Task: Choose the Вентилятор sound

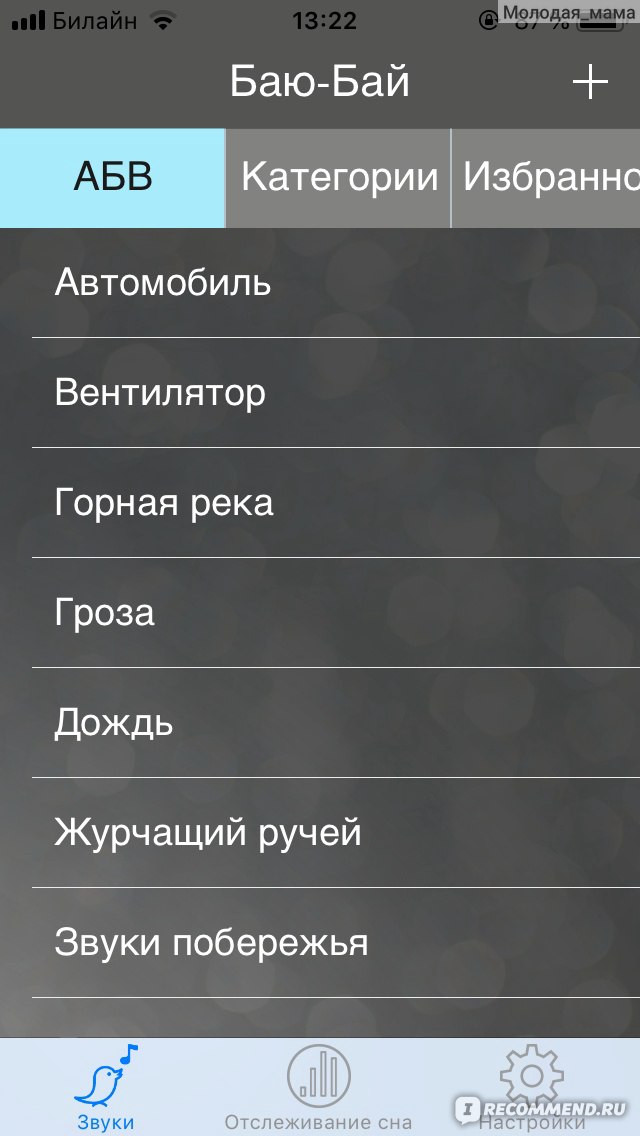Action: pyautogui.click(x=336, y=393)
